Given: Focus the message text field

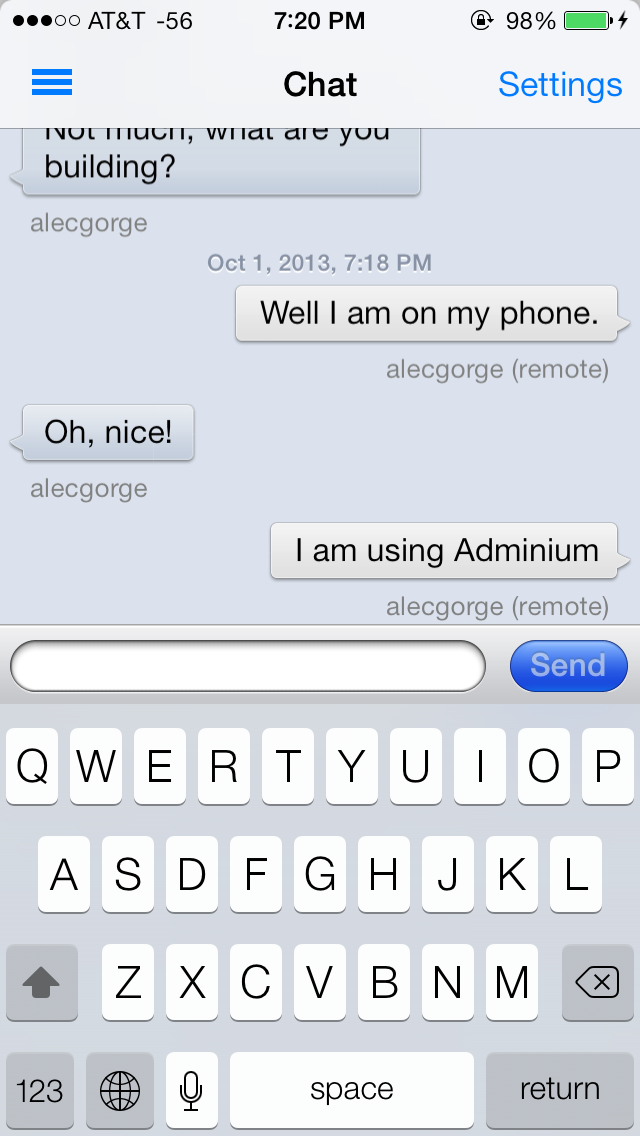Looking at the screenshot, I should point(247,666).
